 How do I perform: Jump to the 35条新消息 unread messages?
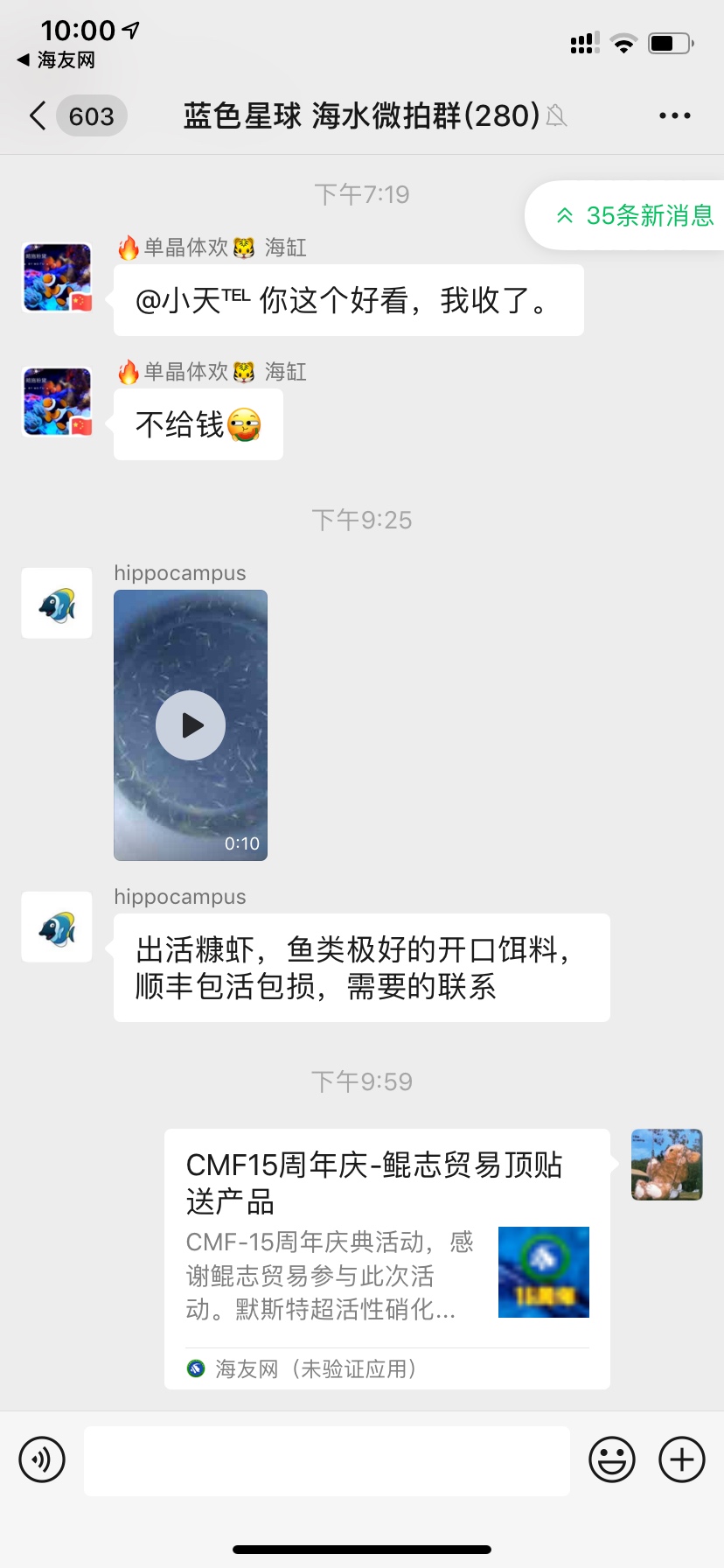click(635, 215)
